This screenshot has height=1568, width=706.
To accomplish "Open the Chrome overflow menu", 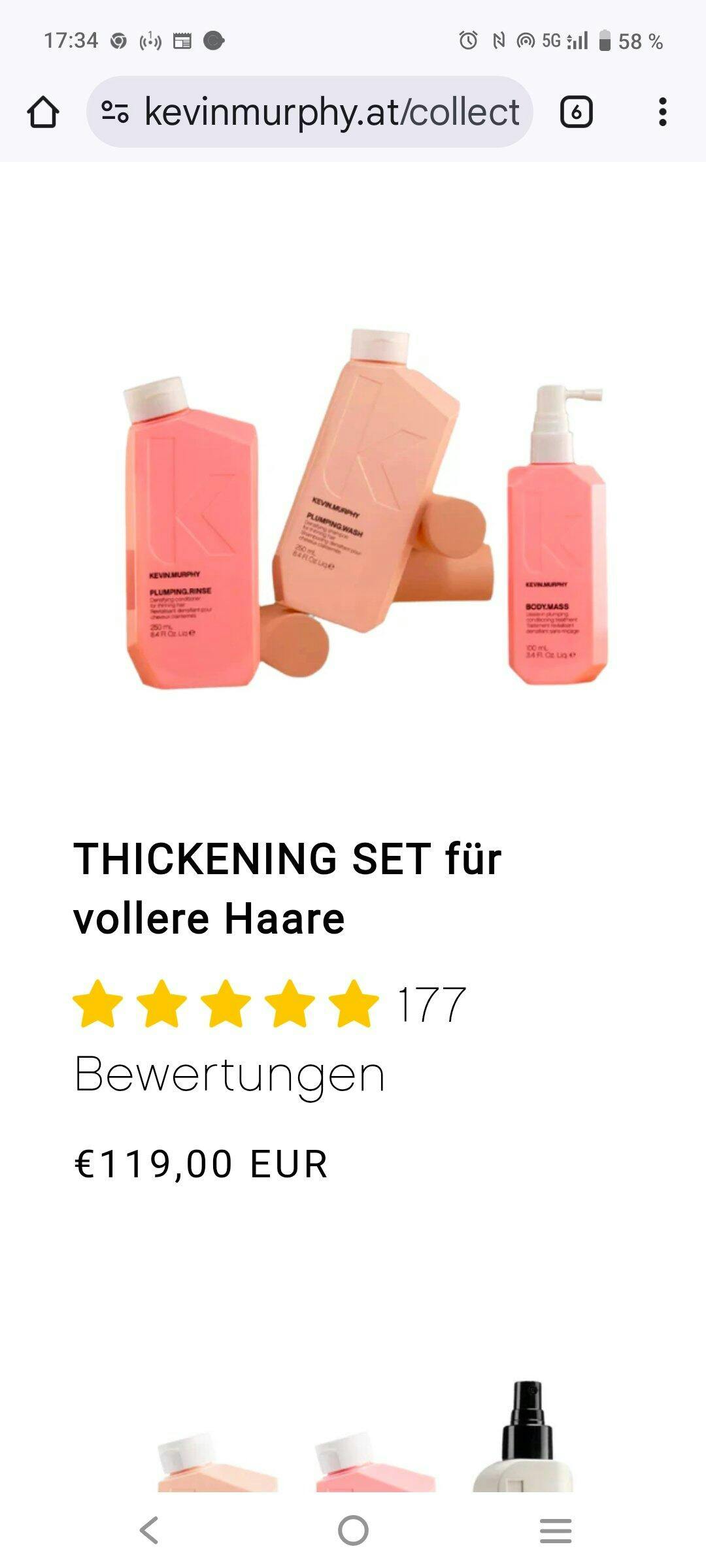I will [662, 112].
